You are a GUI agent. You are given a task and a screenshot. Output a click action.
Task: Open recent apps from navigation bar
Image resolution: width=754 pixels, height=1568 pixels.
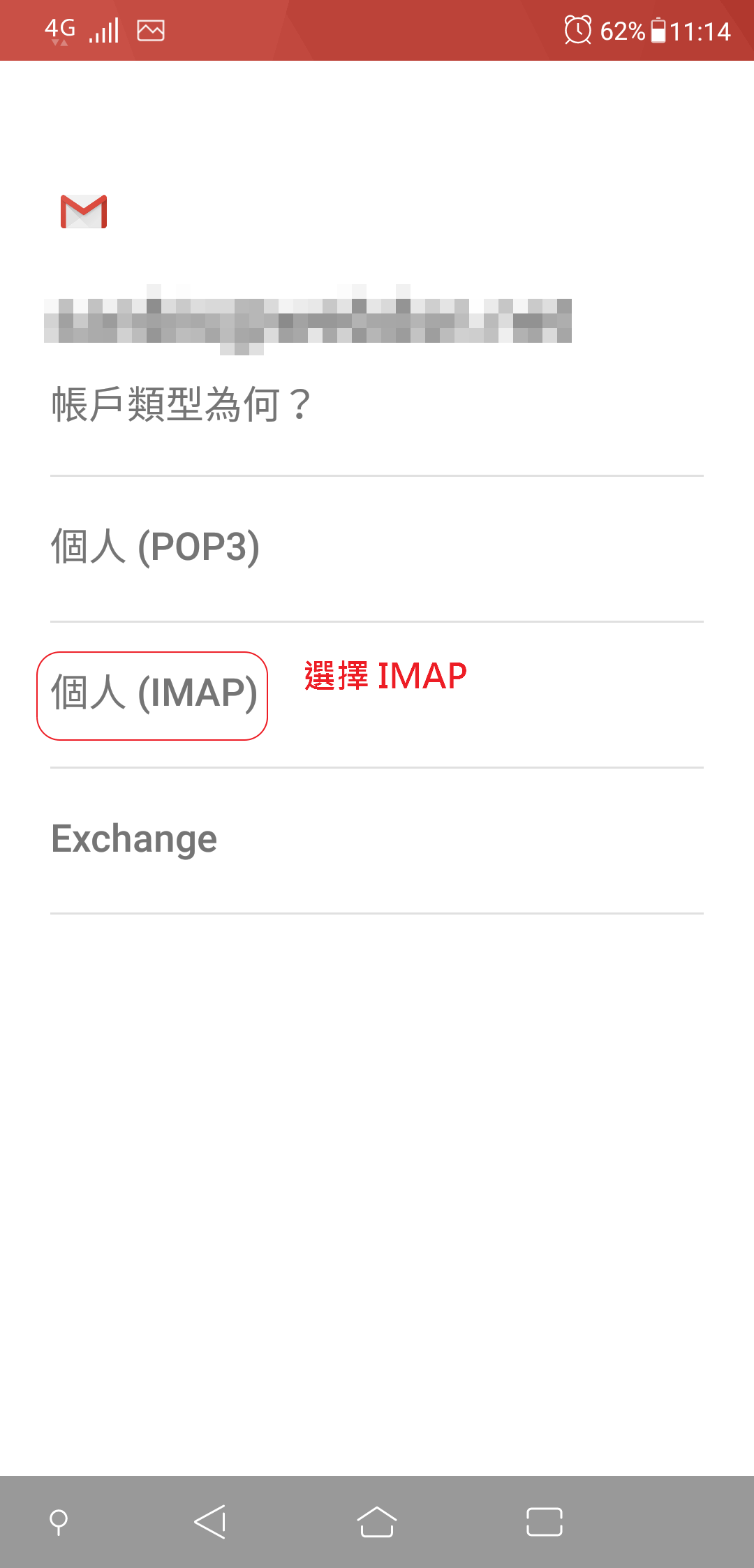point(544,1522)
